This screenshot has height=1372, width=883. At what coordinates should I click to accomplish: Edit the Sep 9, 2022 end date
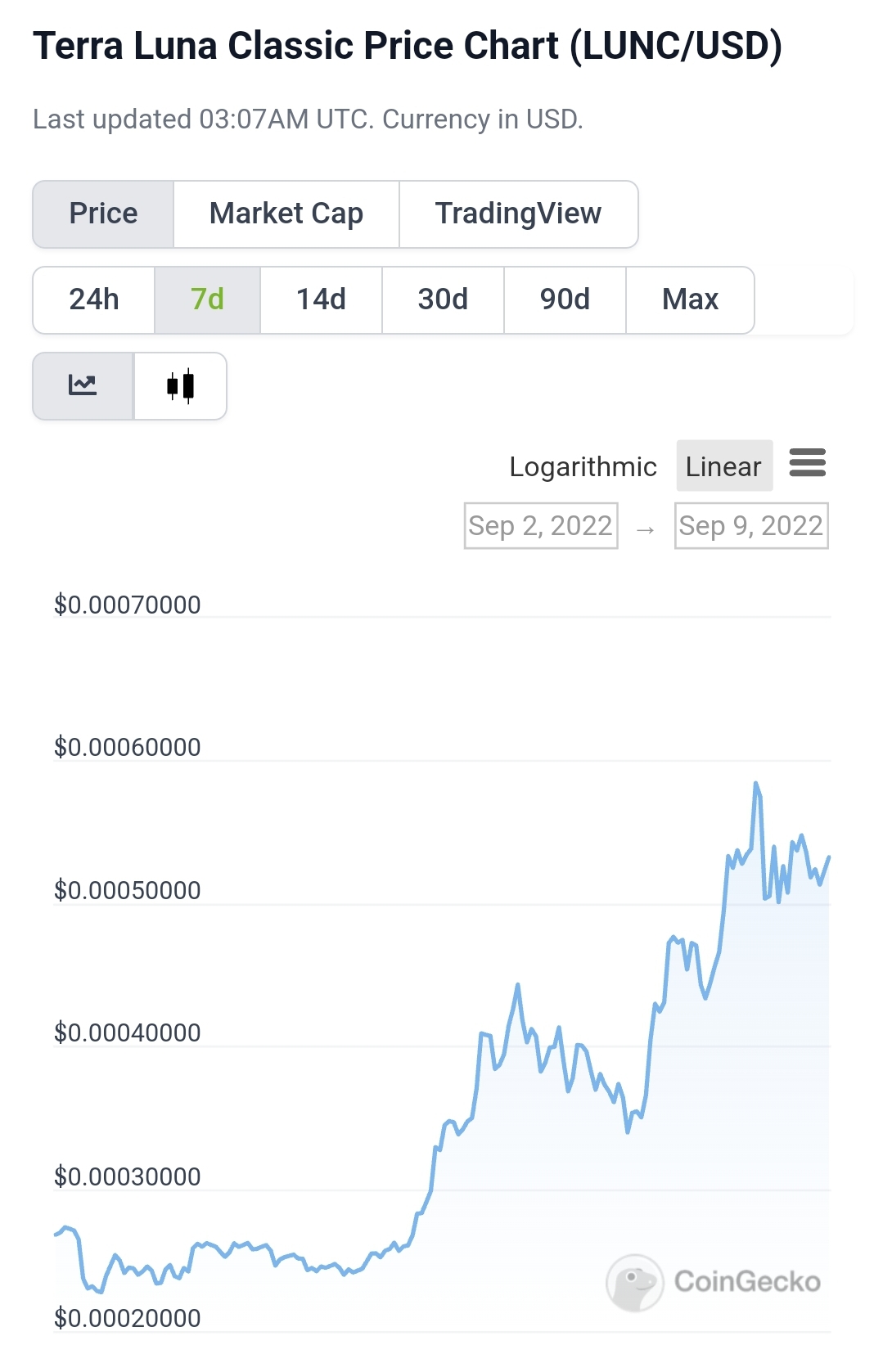point(751,526)
